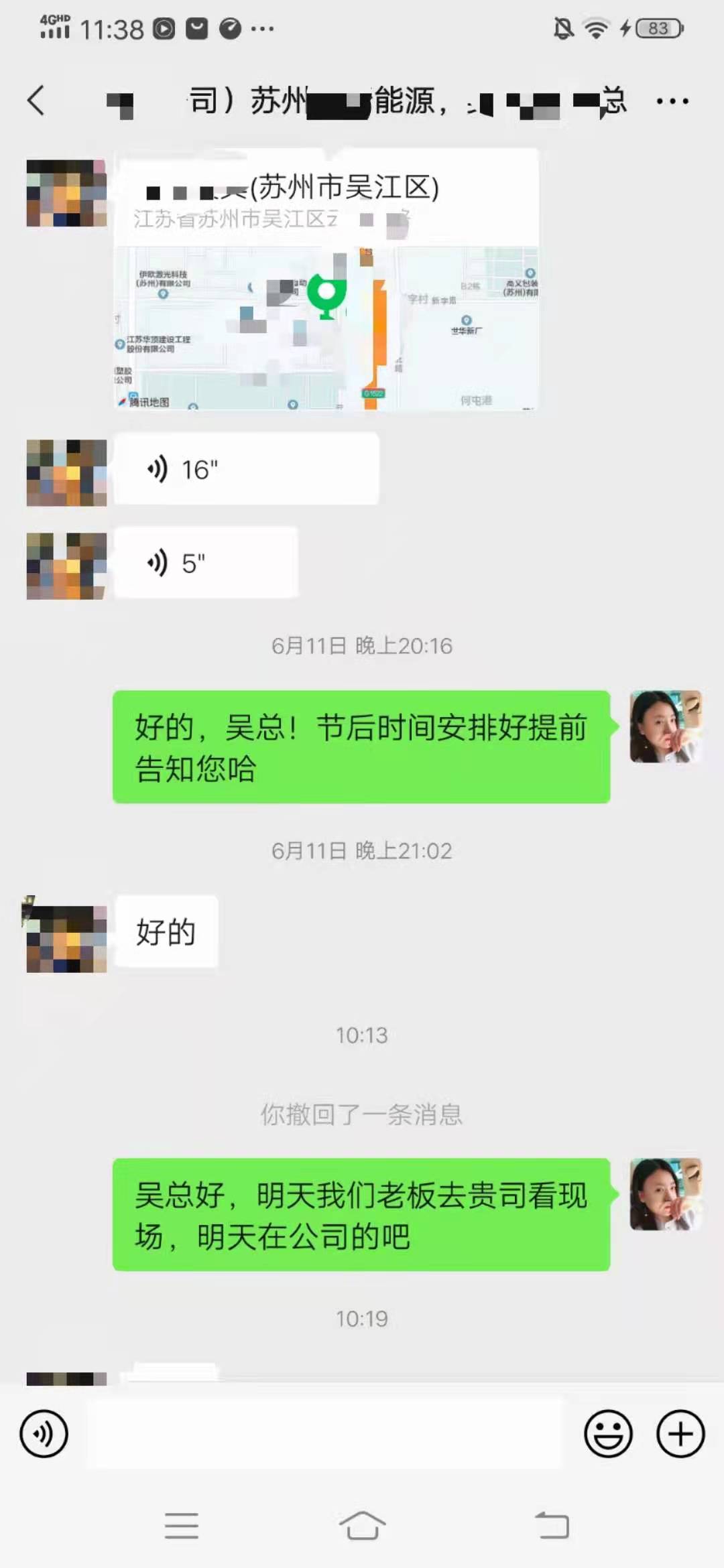Play the 16-second voice message

point(246,469)
